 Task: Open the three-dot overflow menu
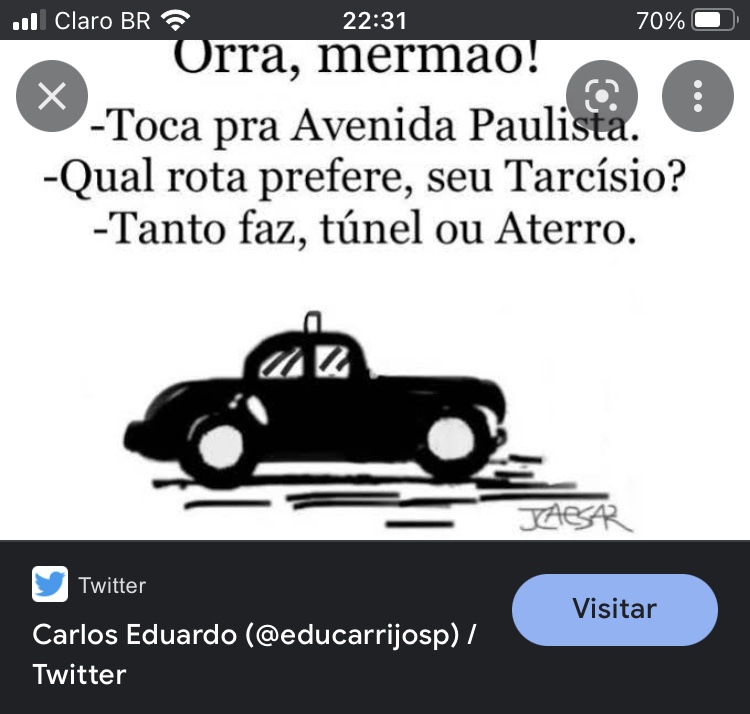[x=697, y=96]
